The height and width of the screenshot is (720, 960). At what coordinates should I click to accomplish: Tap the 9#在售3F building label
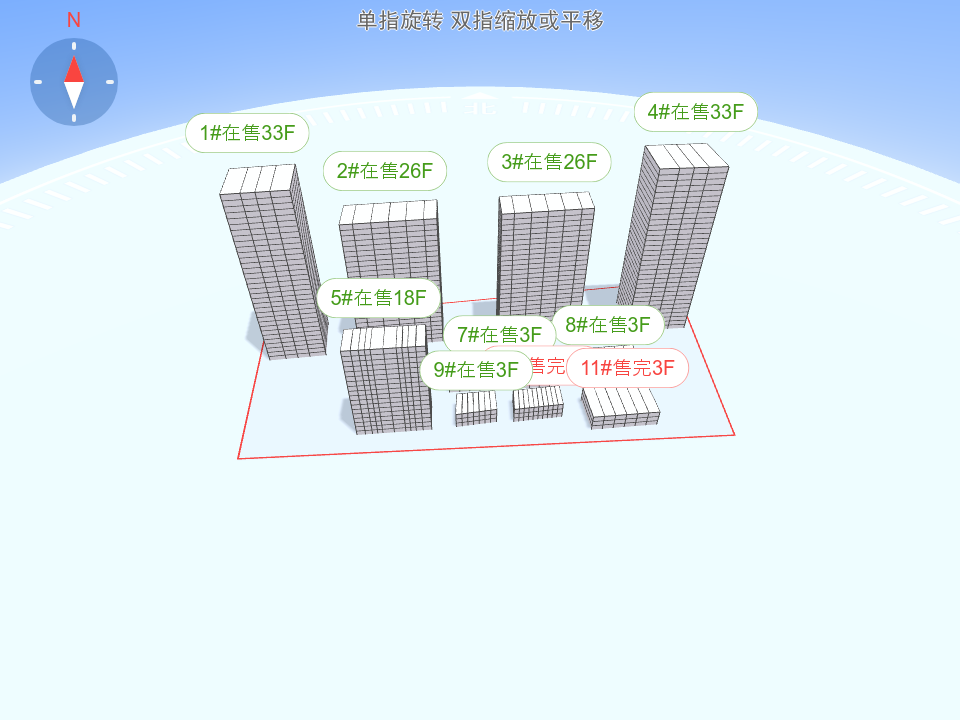475,370
